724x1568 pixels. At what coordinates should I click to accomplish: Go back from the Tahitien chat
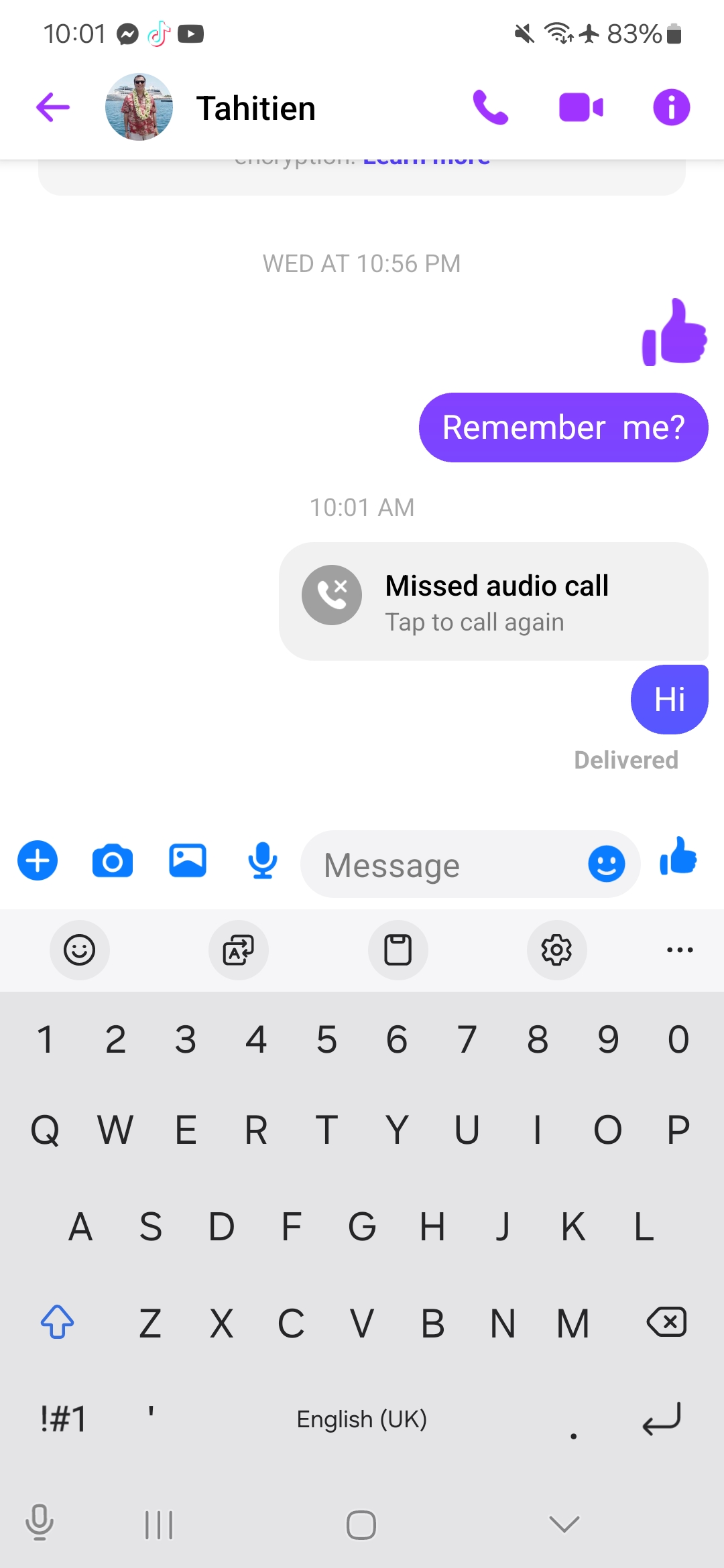[53, 107]
